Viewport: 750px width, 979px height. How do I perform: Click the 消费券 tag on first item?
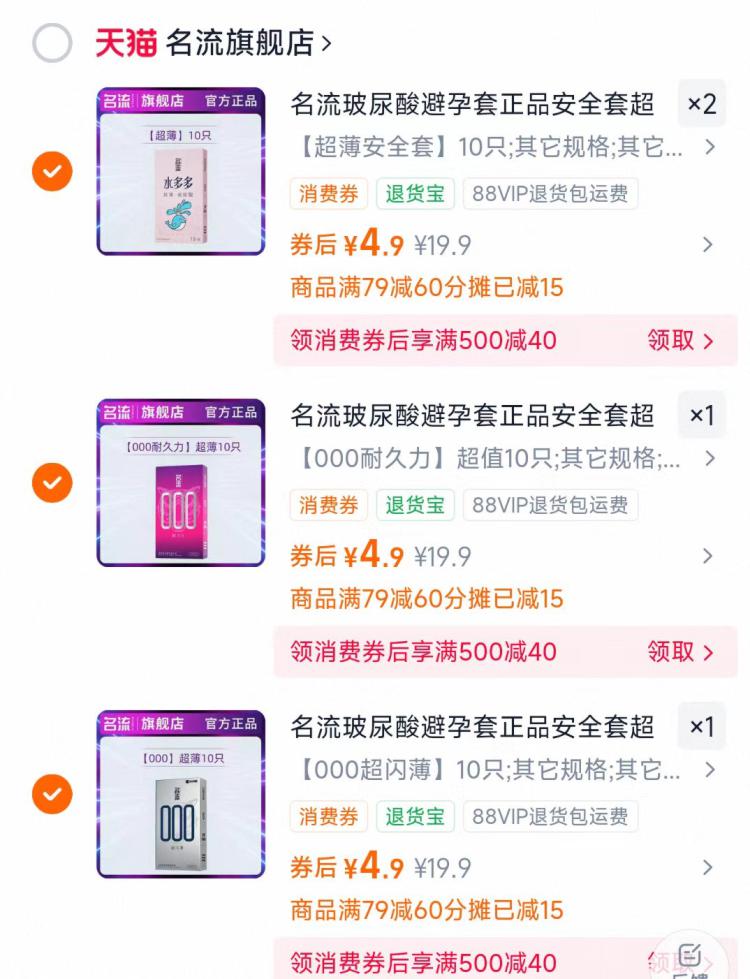pos(327,195)
